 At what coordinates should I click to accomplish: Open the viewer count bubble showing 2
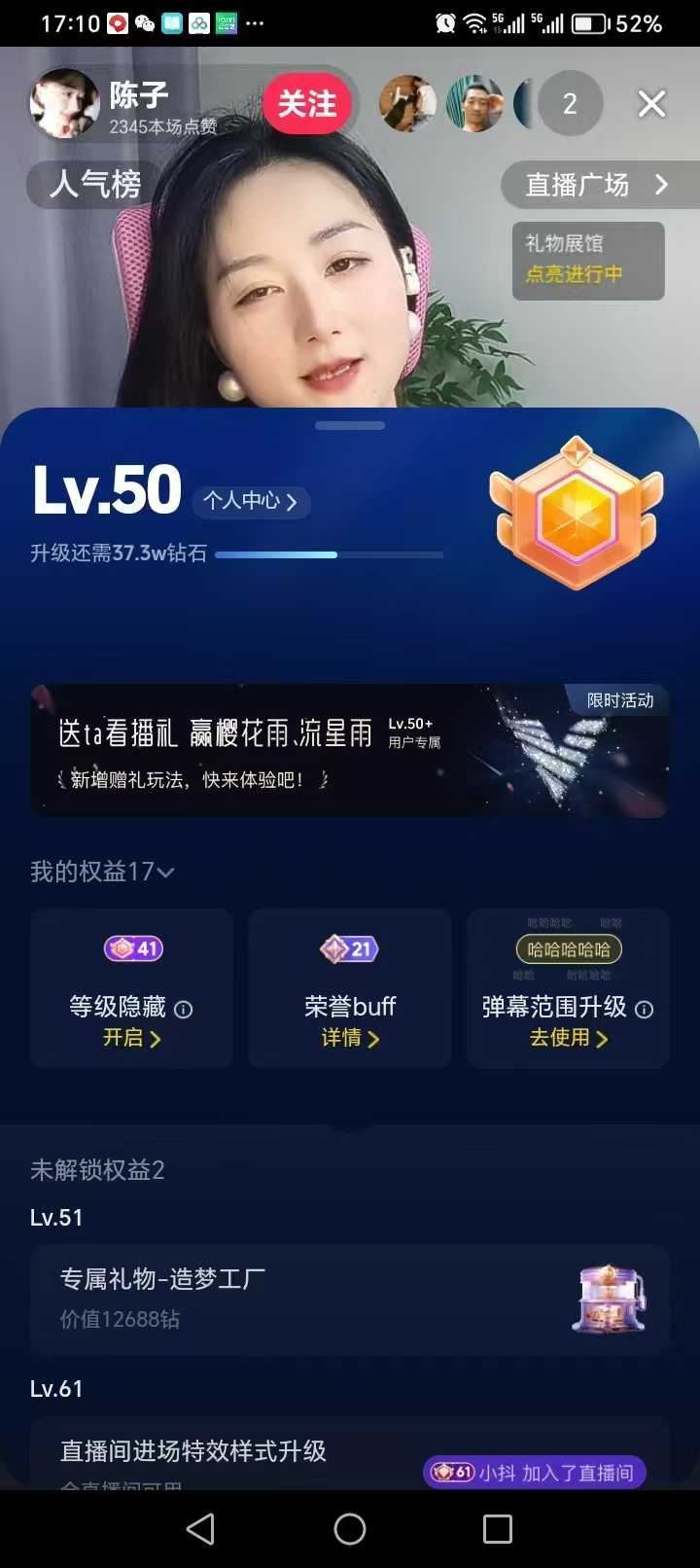tap(570, 104)
